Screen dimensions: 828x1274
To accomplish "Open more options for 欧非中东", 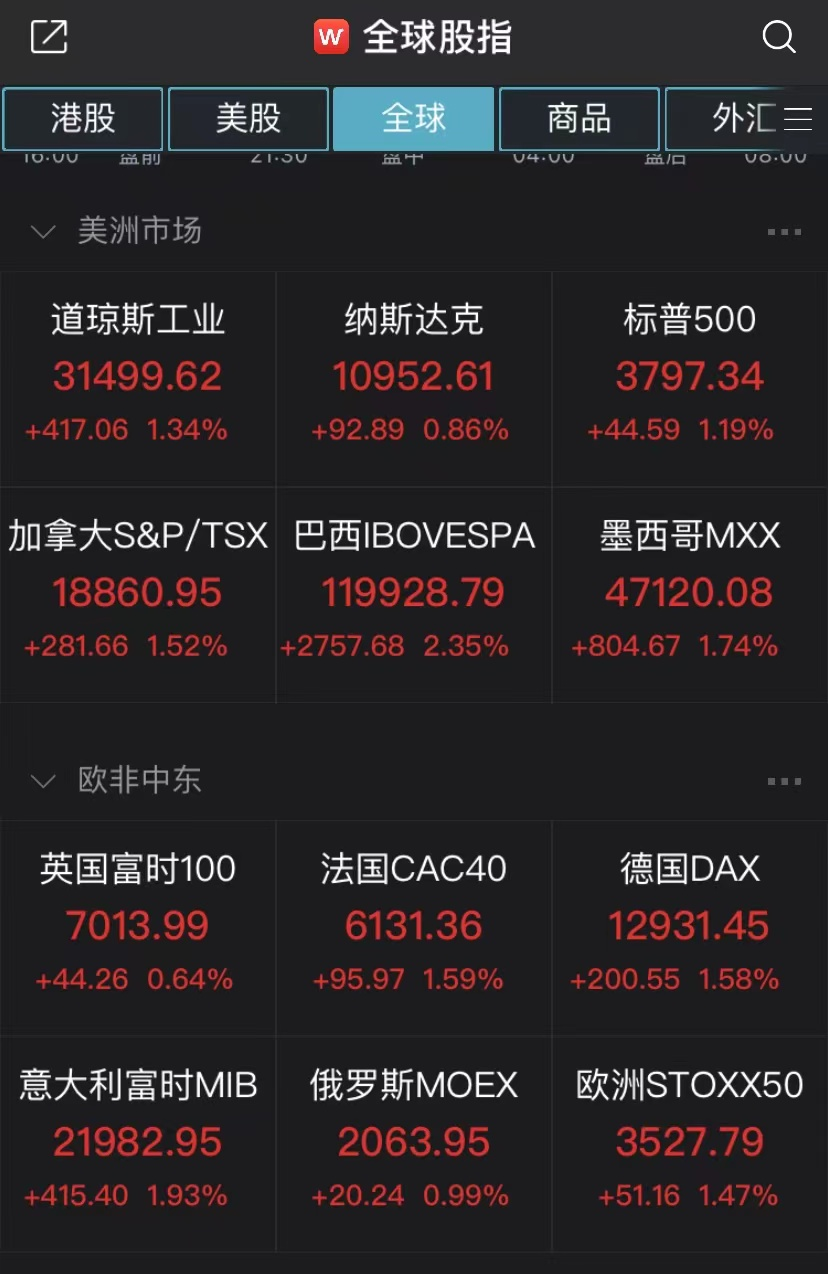I will pos(784,781).
